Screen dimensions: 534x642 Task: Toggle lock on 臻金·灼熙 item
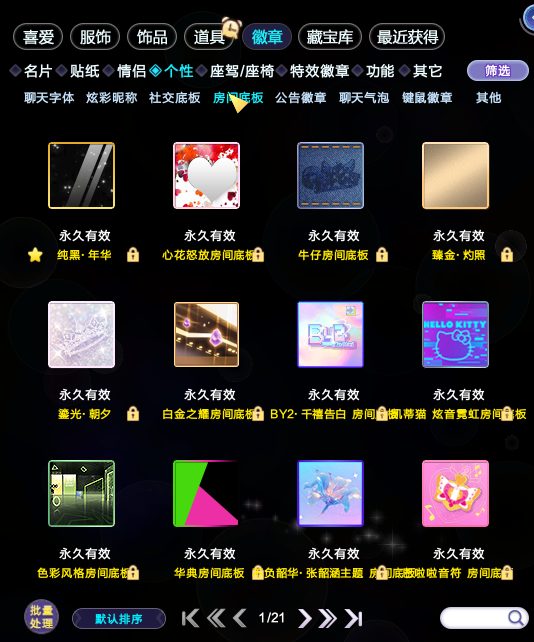pyautogui.click(x=507, y=255)
